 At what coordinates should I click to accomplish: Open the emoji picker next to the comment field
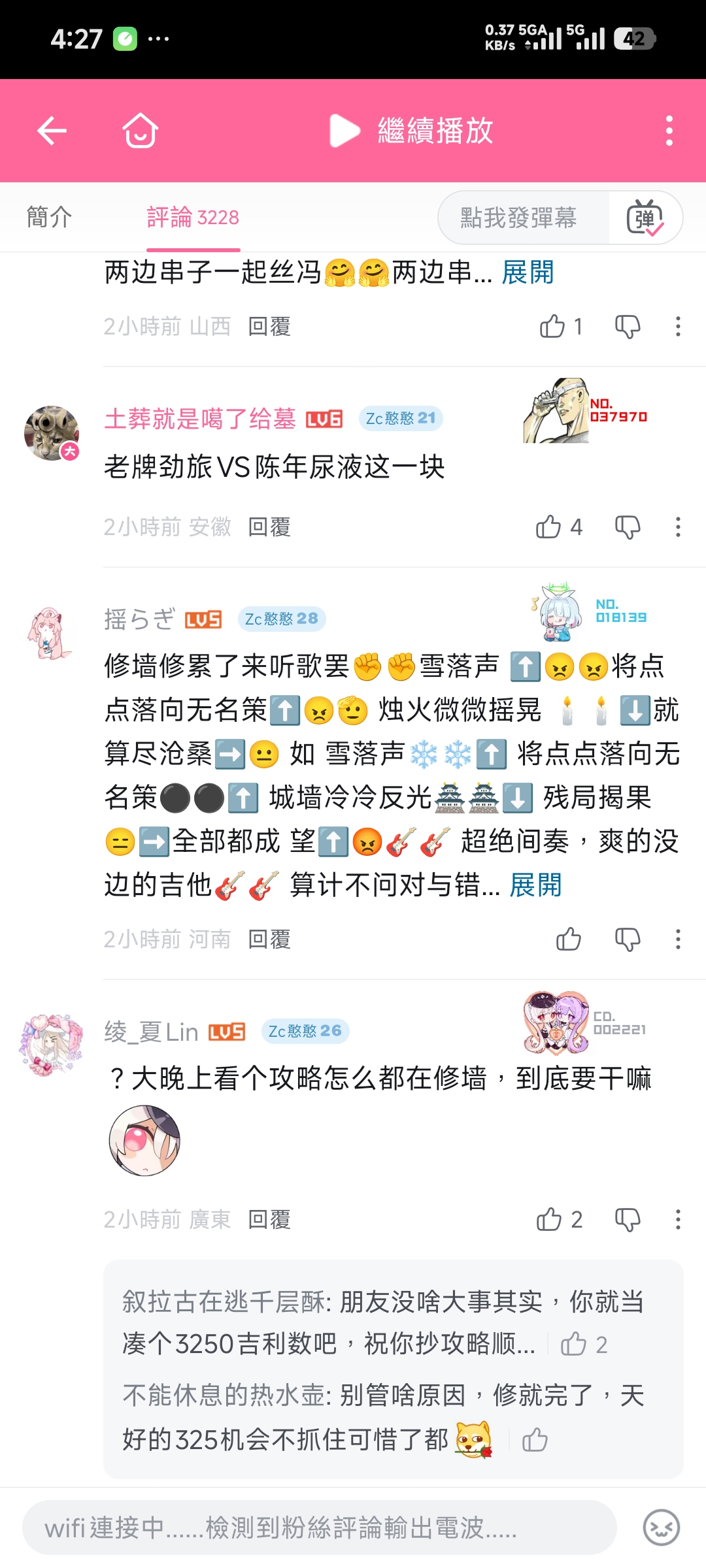point(661,1527)
